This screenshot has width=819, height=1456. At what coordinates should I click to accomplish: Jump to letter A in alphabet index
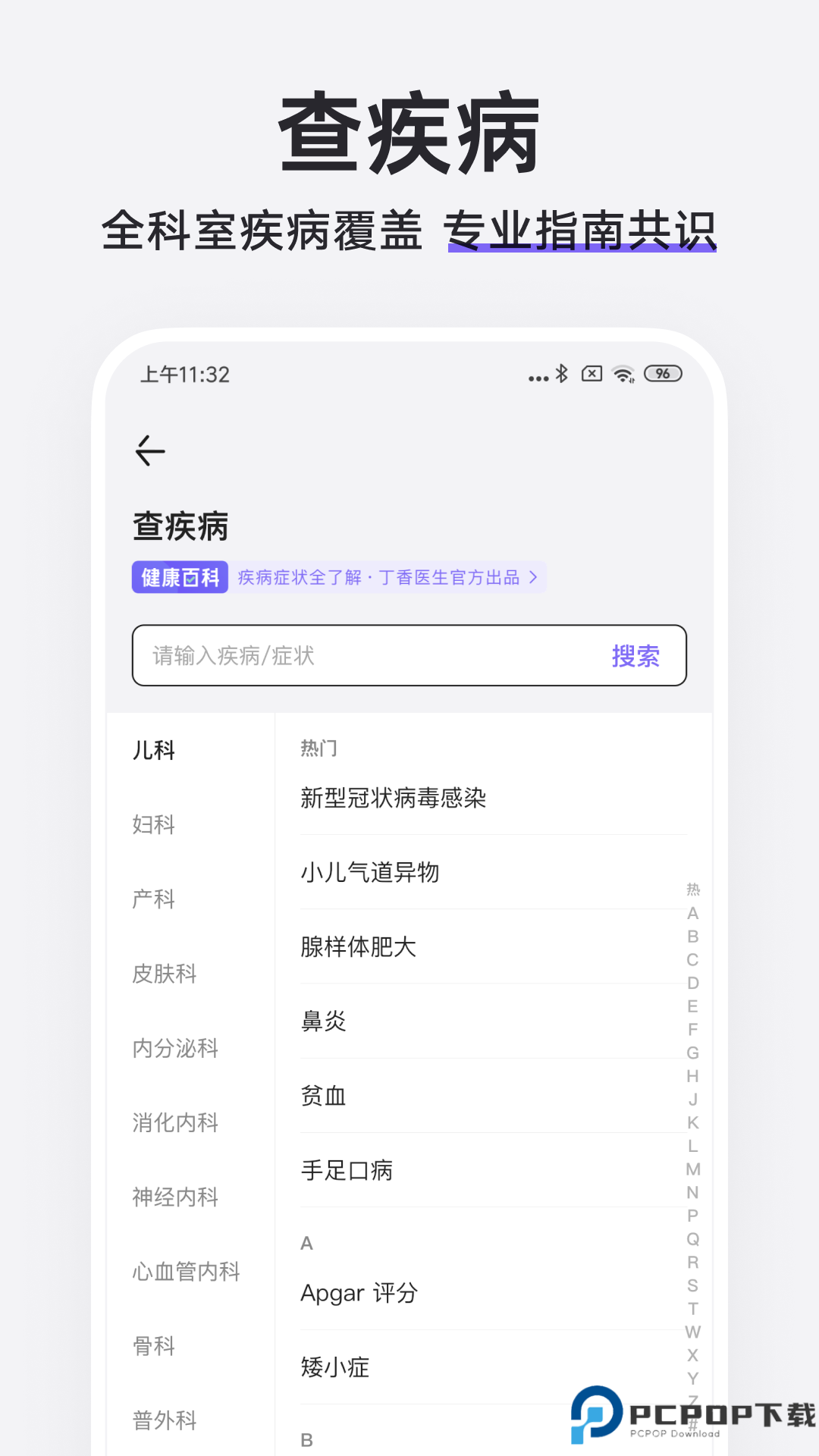pyautogui.click(x=691, y=914)
